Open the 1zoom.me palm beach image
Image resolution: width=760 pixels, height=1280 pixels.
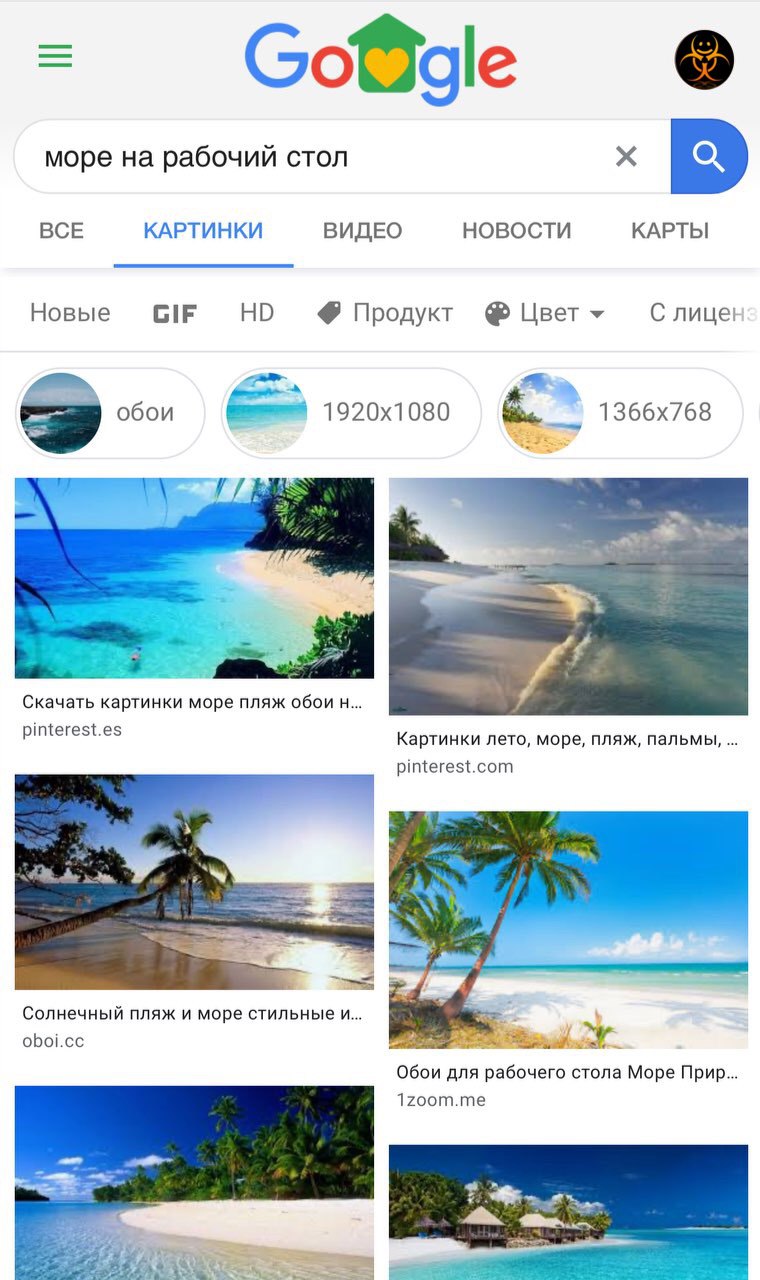568,929
